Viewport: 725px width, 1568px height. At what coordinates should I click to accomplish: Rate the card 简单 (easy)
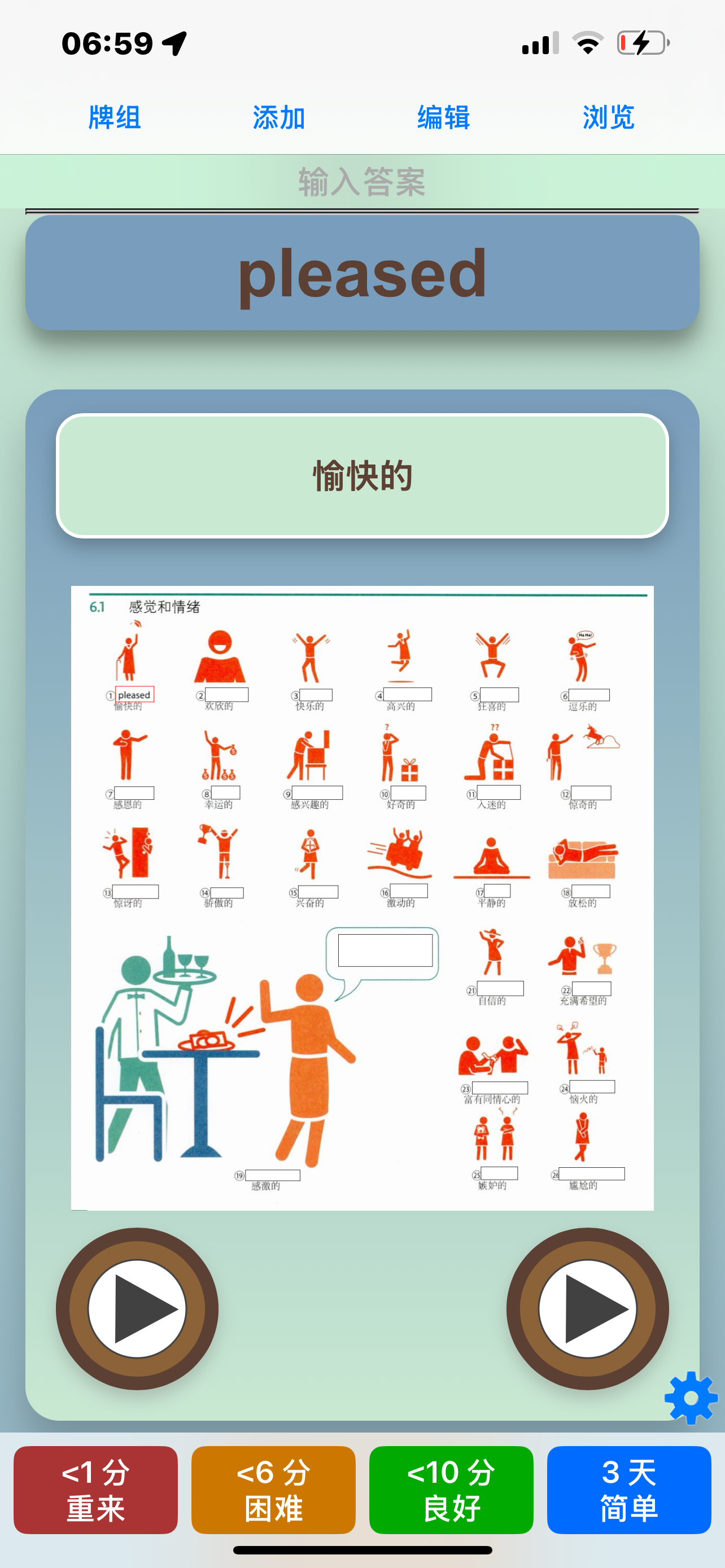tap(629, 1490)
